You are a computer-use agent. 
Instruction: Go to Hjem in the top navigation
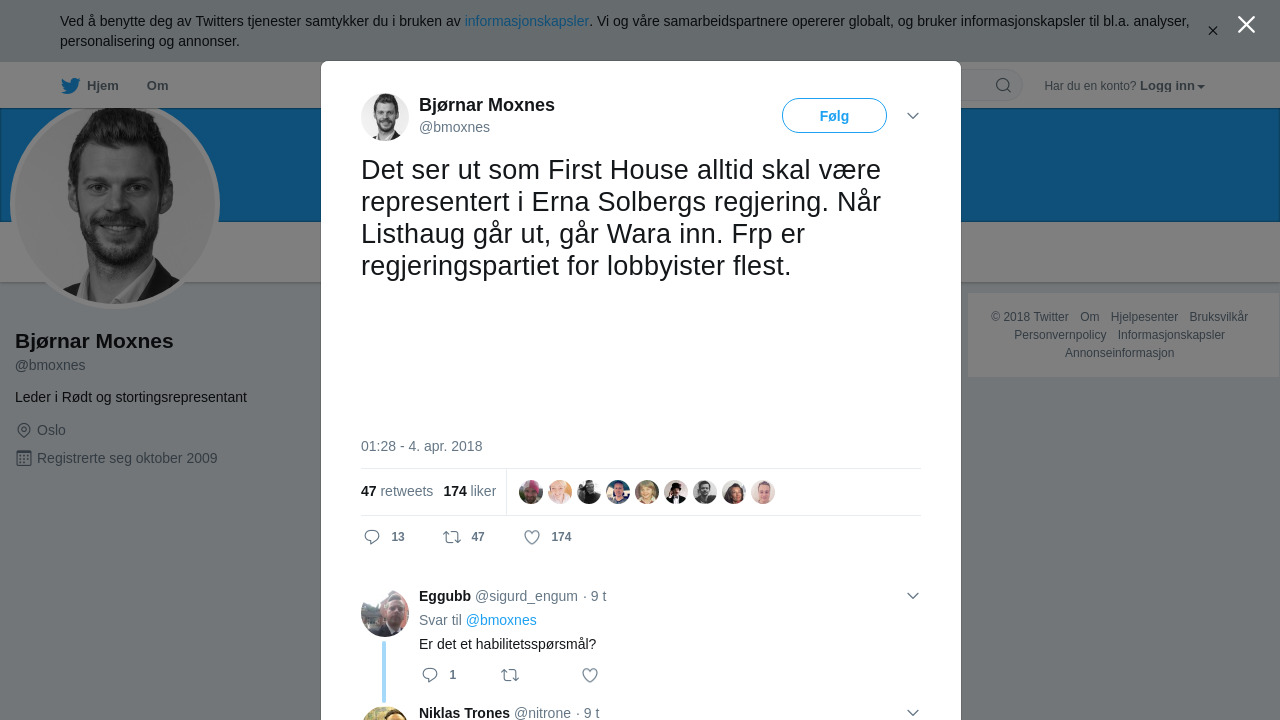(x=90, y=86)
